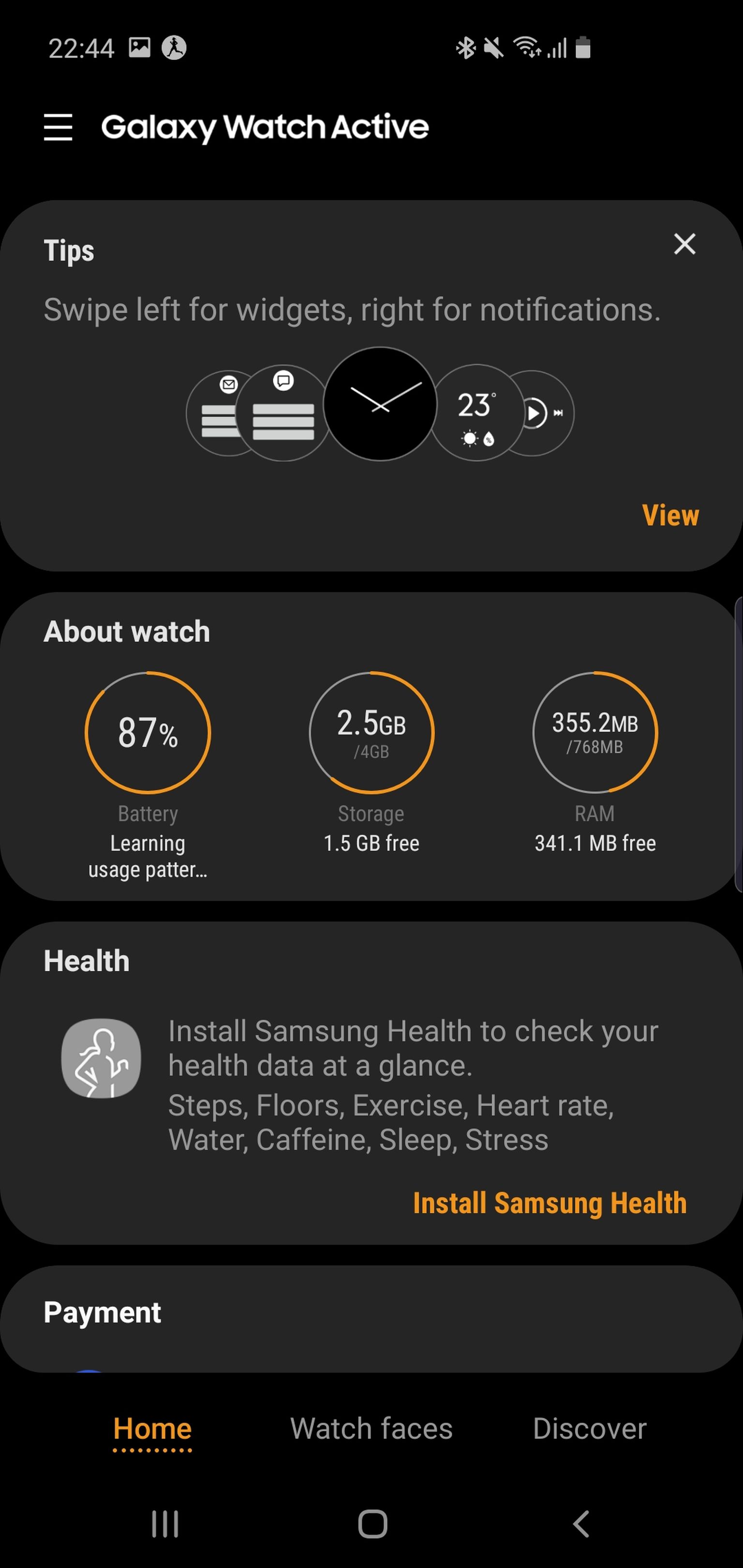Select the Home tab
This screenshot has height=1568, width=743.
click(x=152, y=1429)
